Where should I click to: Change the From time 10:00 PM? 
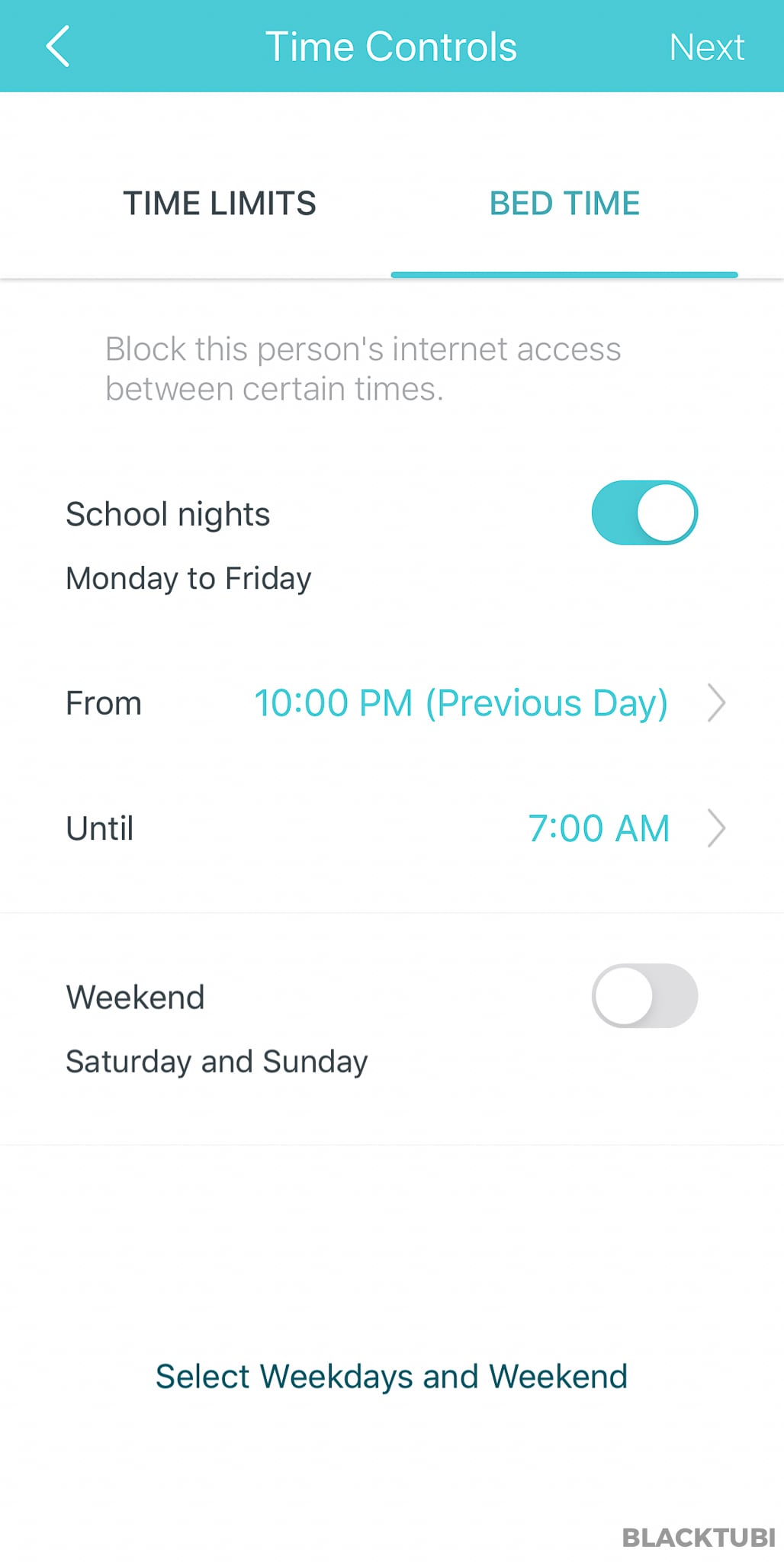pyautogui.click(x=392, y=702)
